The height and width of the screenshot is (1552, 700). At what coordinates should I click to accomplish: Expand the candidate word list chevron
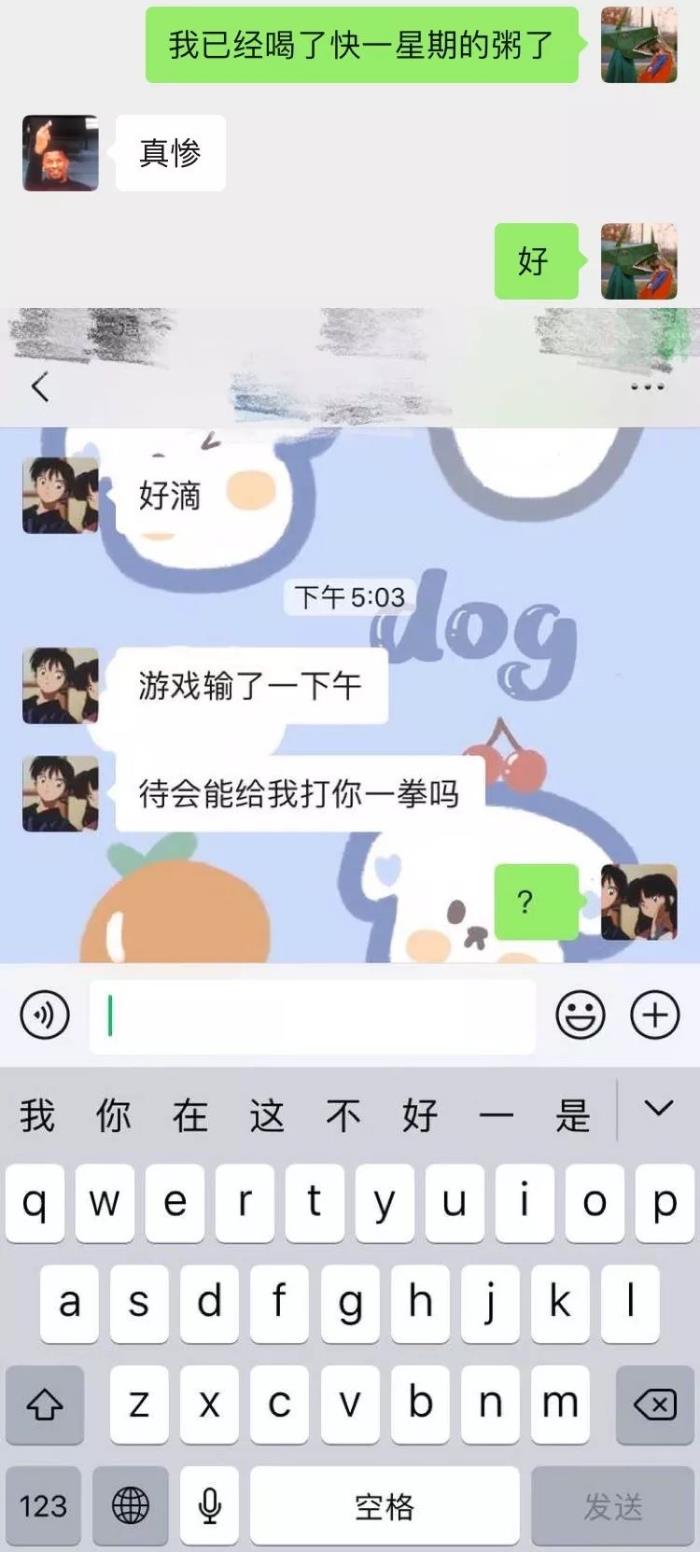(658, 1109)
